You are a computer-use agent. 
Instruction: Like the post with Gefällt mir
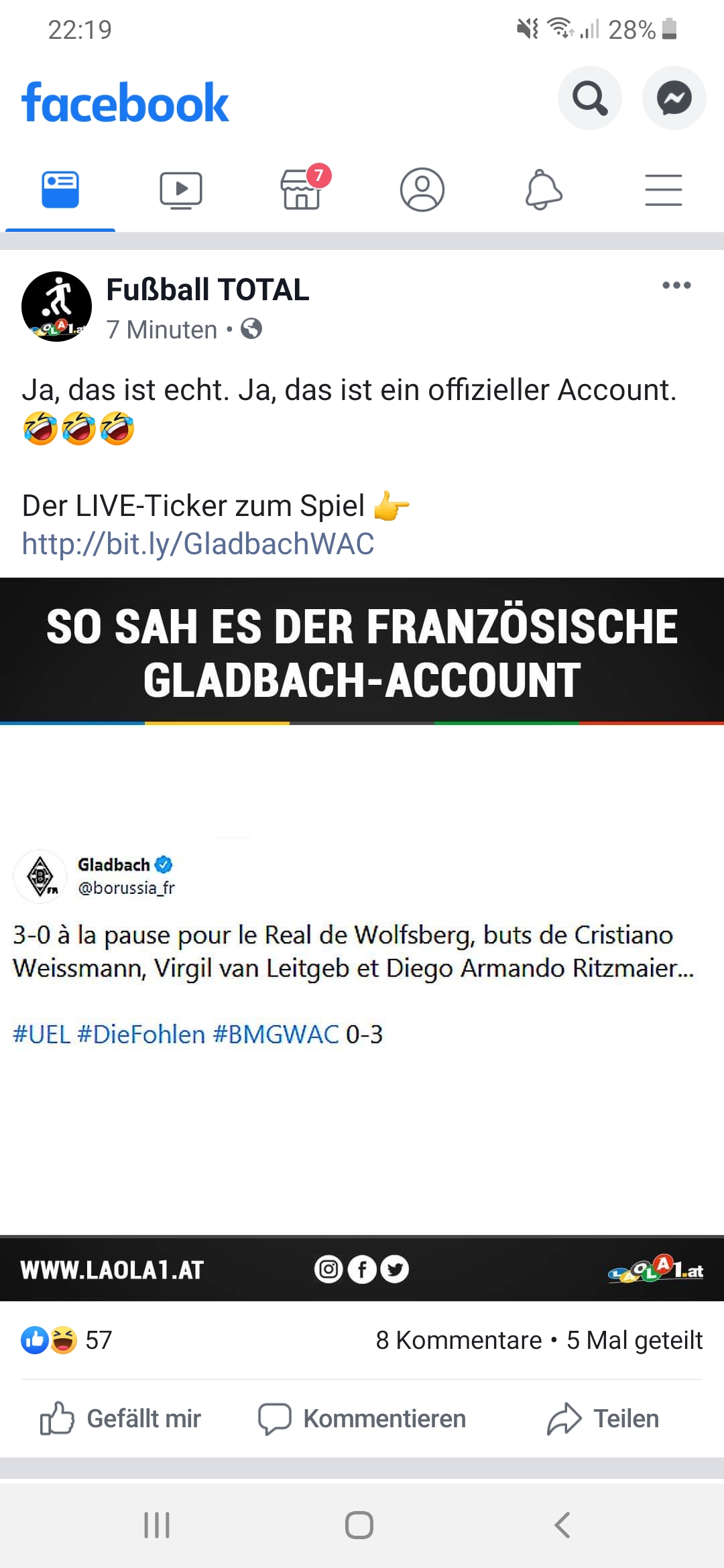[x=121, y=1419]
